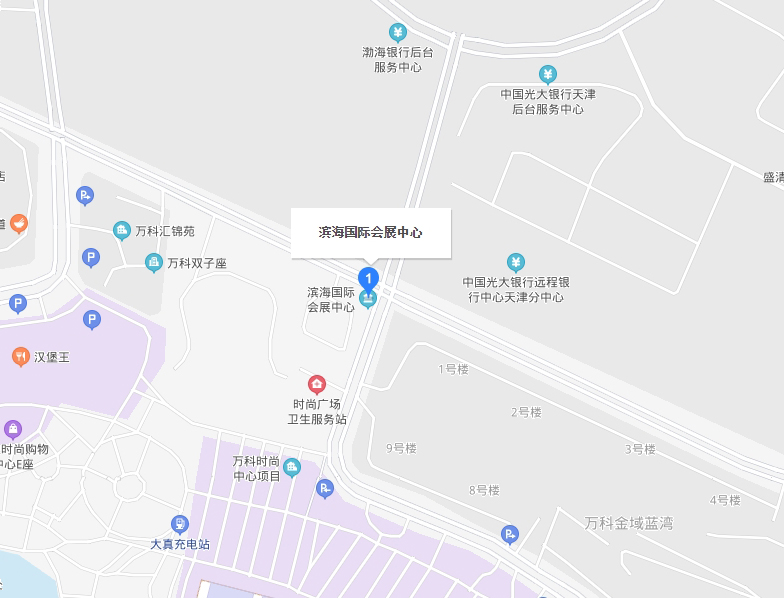Tap the blue location marker numbered 1

[369, 277]
